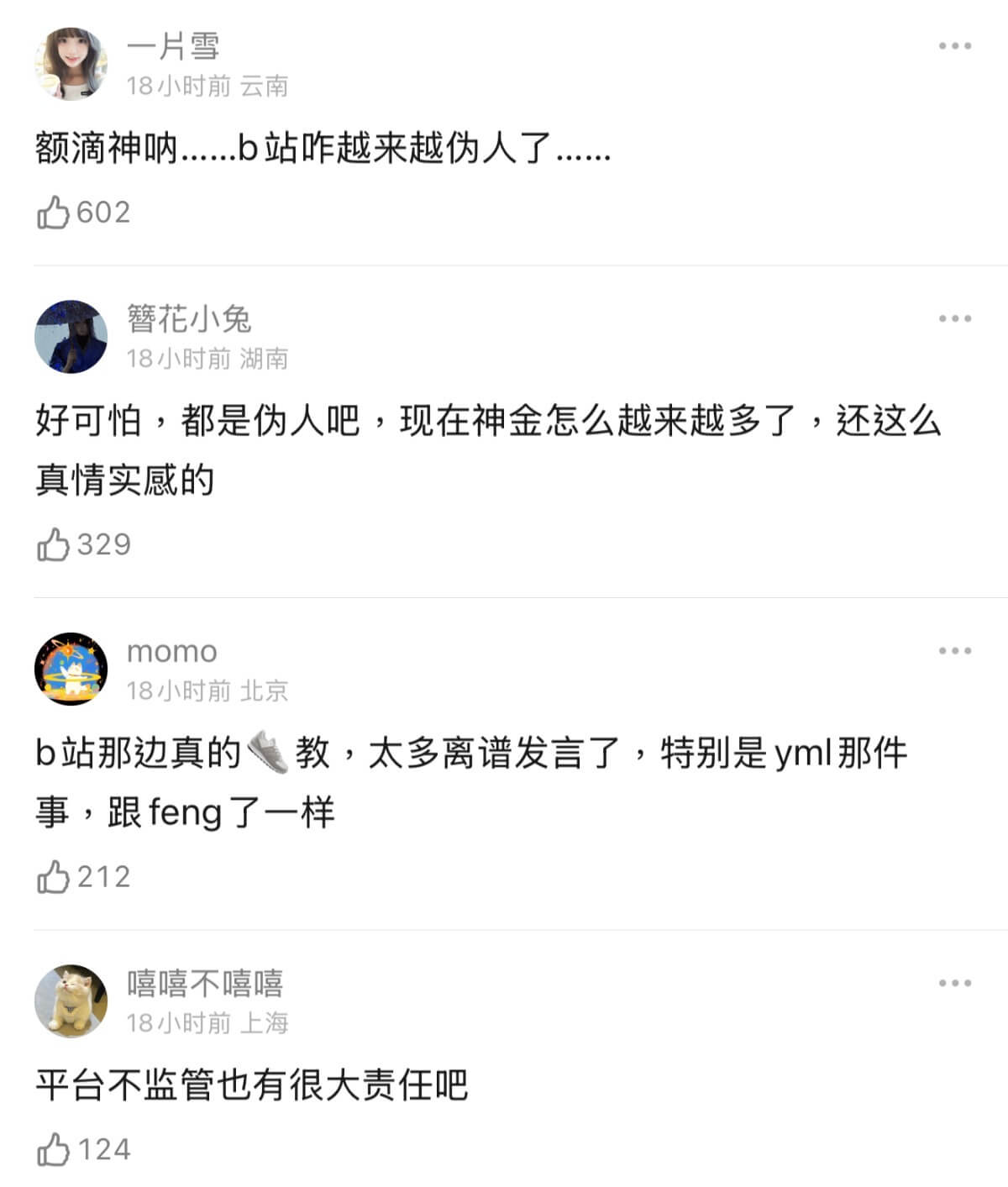Open the three-dot menu for 嘻嘻不嘻嘻's comment
Screen dimensions: 1008x1187
coord(955,983)
